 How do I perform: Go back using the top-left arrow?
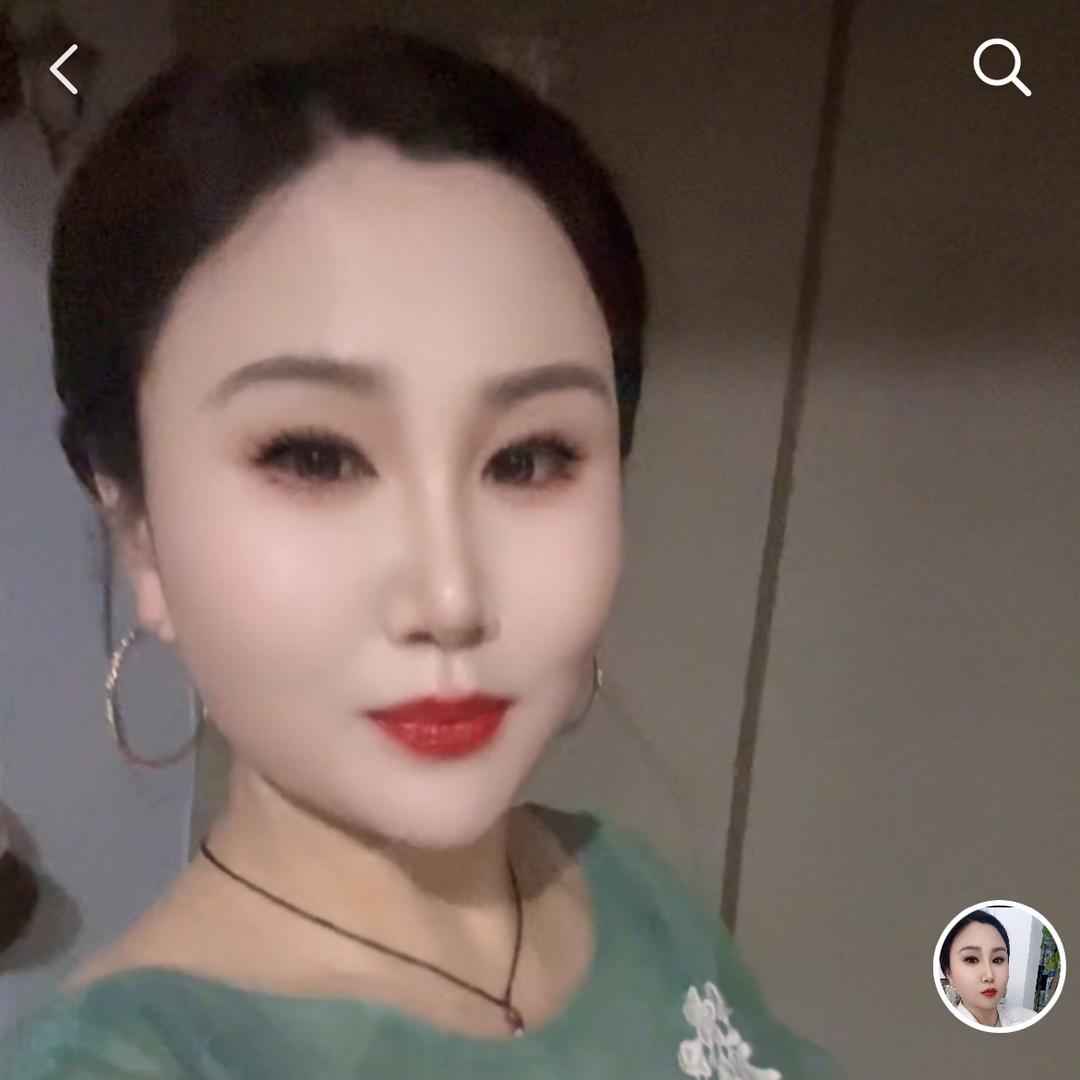(64, 69)
